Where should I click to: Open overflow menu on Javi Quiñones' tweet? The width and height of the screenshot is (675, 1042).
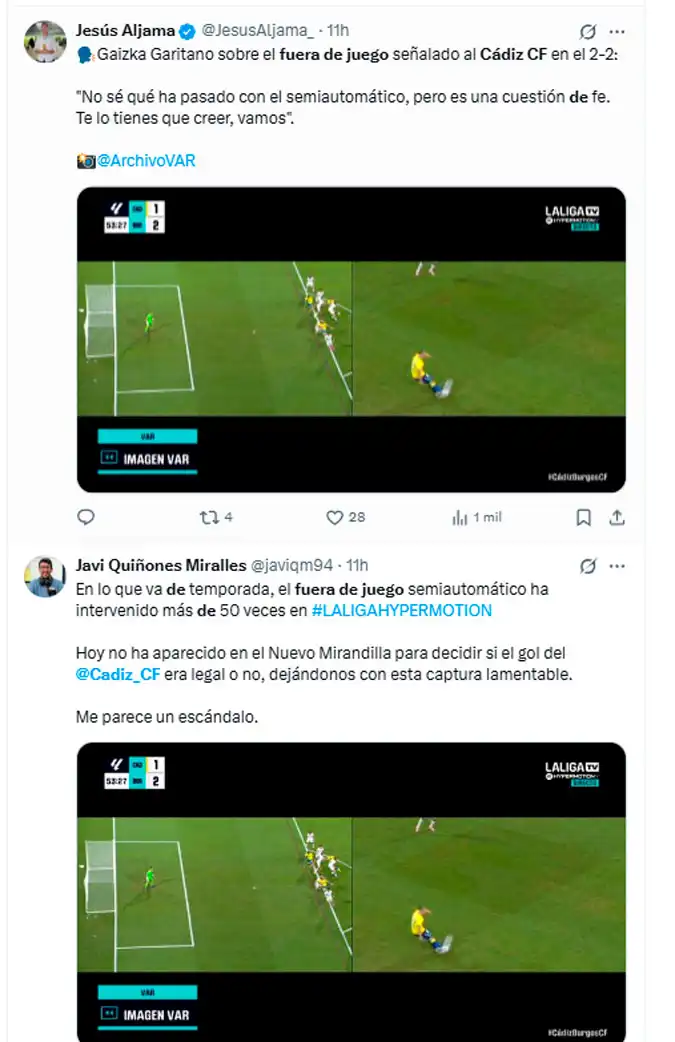point(618,566)
